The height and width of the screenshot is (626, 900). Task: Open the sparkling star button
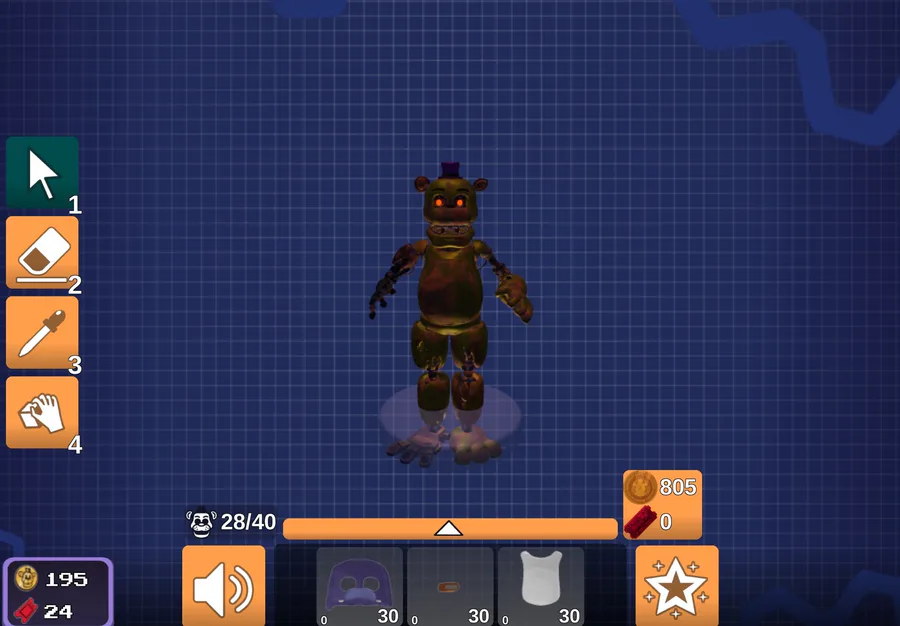677,586
